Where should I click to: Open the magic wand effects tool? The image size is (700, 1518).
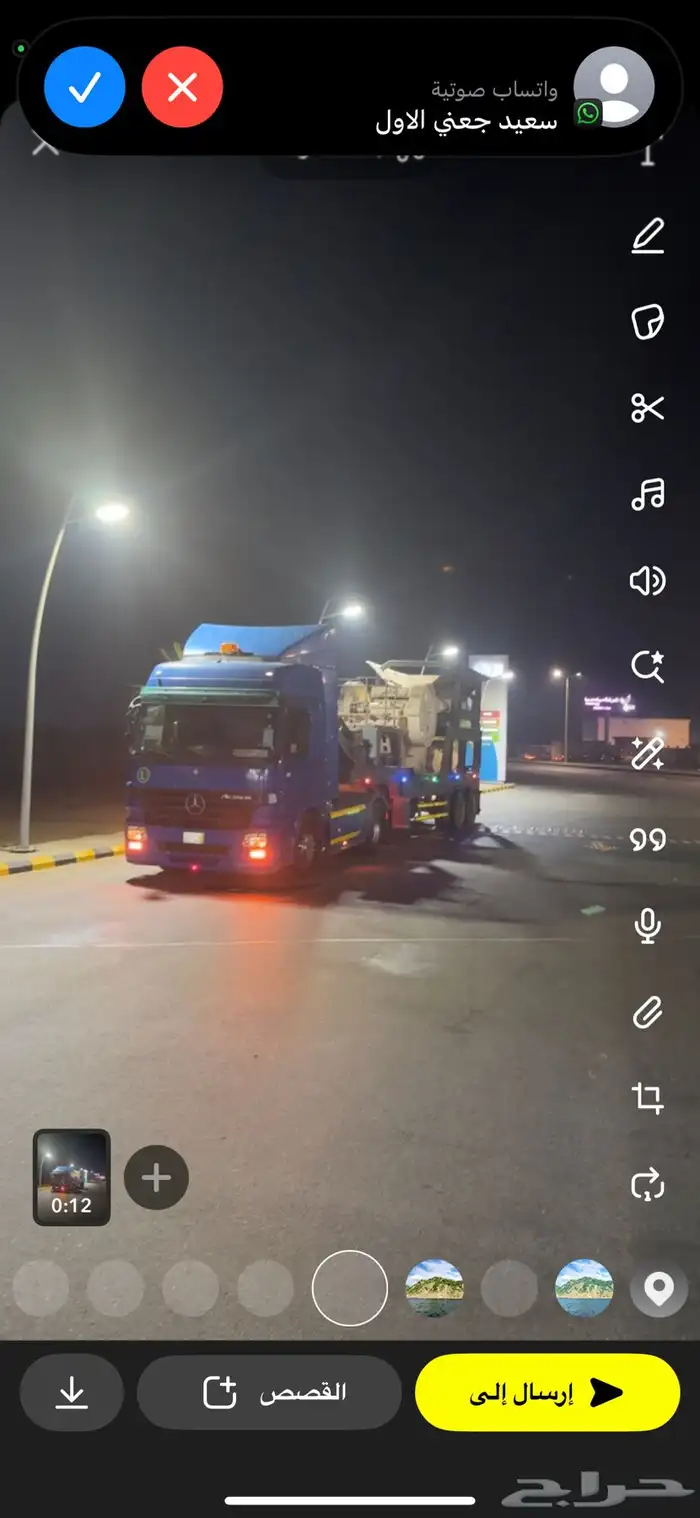coord(648,753)
